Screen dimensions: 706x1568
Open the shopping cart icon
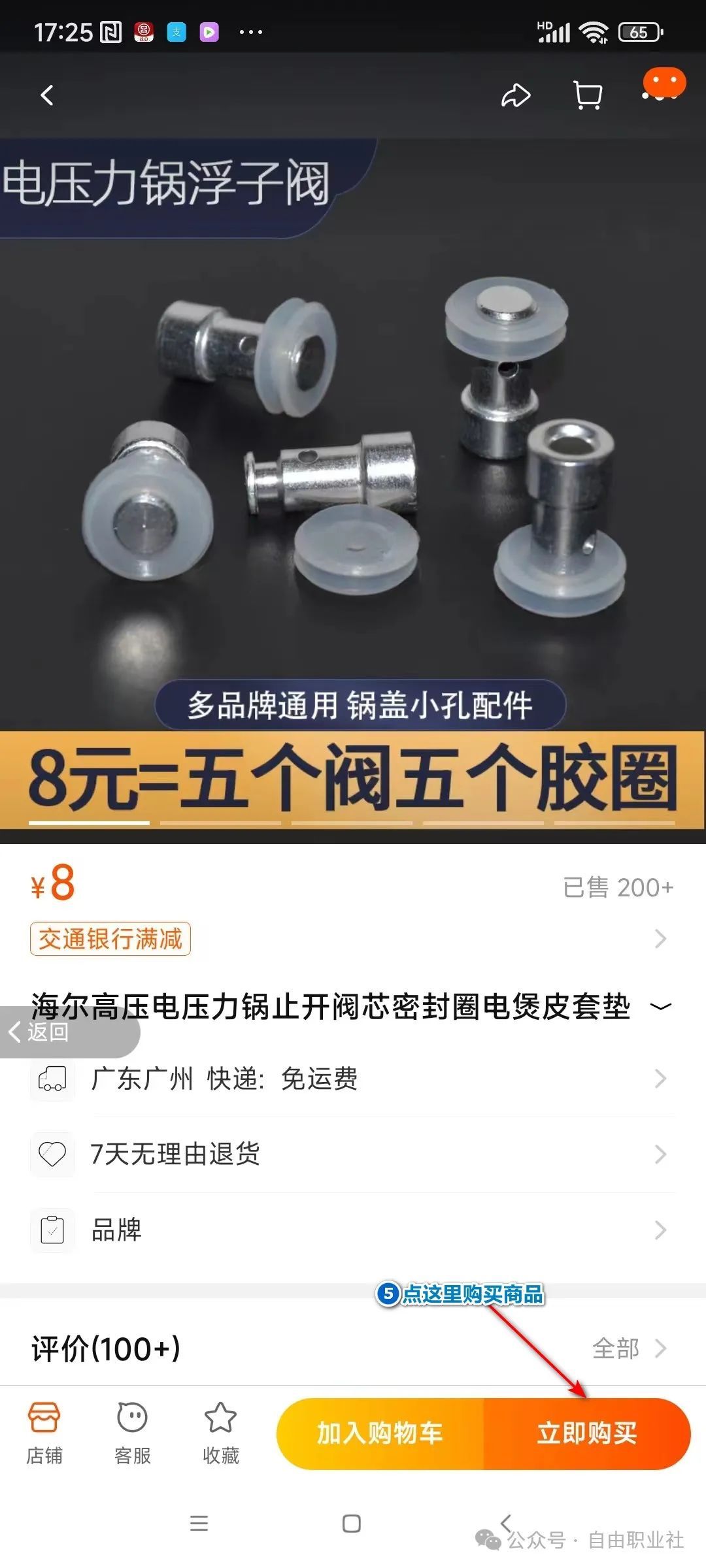pos(587,95)
